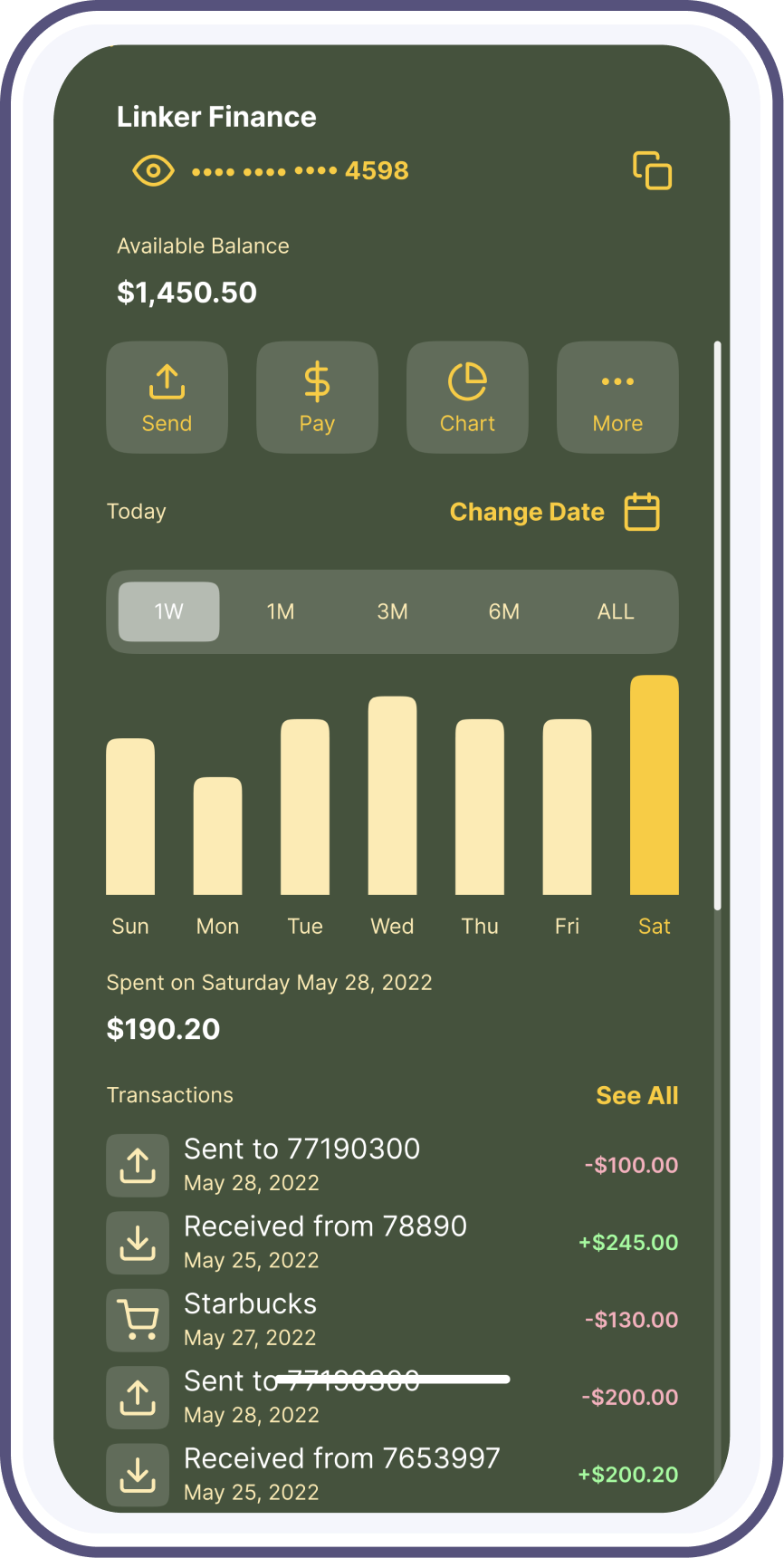Switch to the 6M time range

[504, 611]
